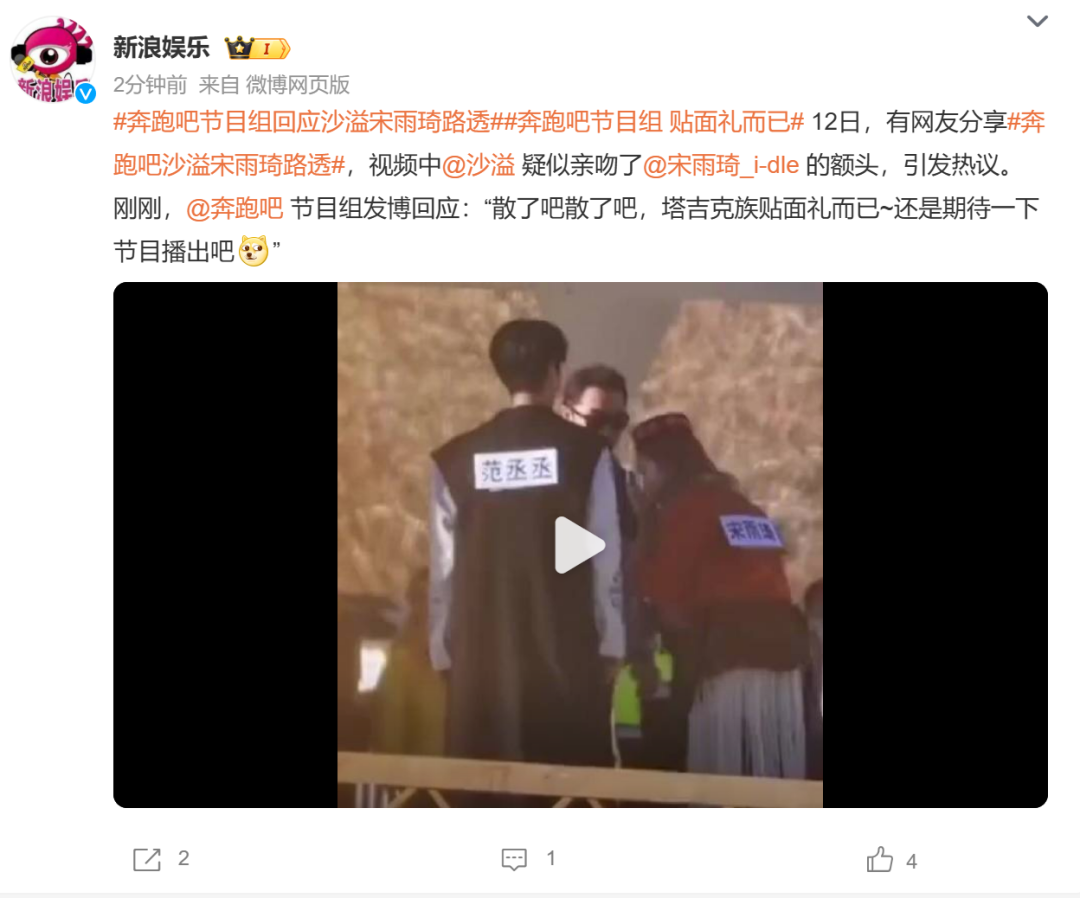1080x898 pixels.
Task: Open hashtag #奔跑吧节目组回应沙溢宋雨琦路透#
Action: tap(304, 123)
